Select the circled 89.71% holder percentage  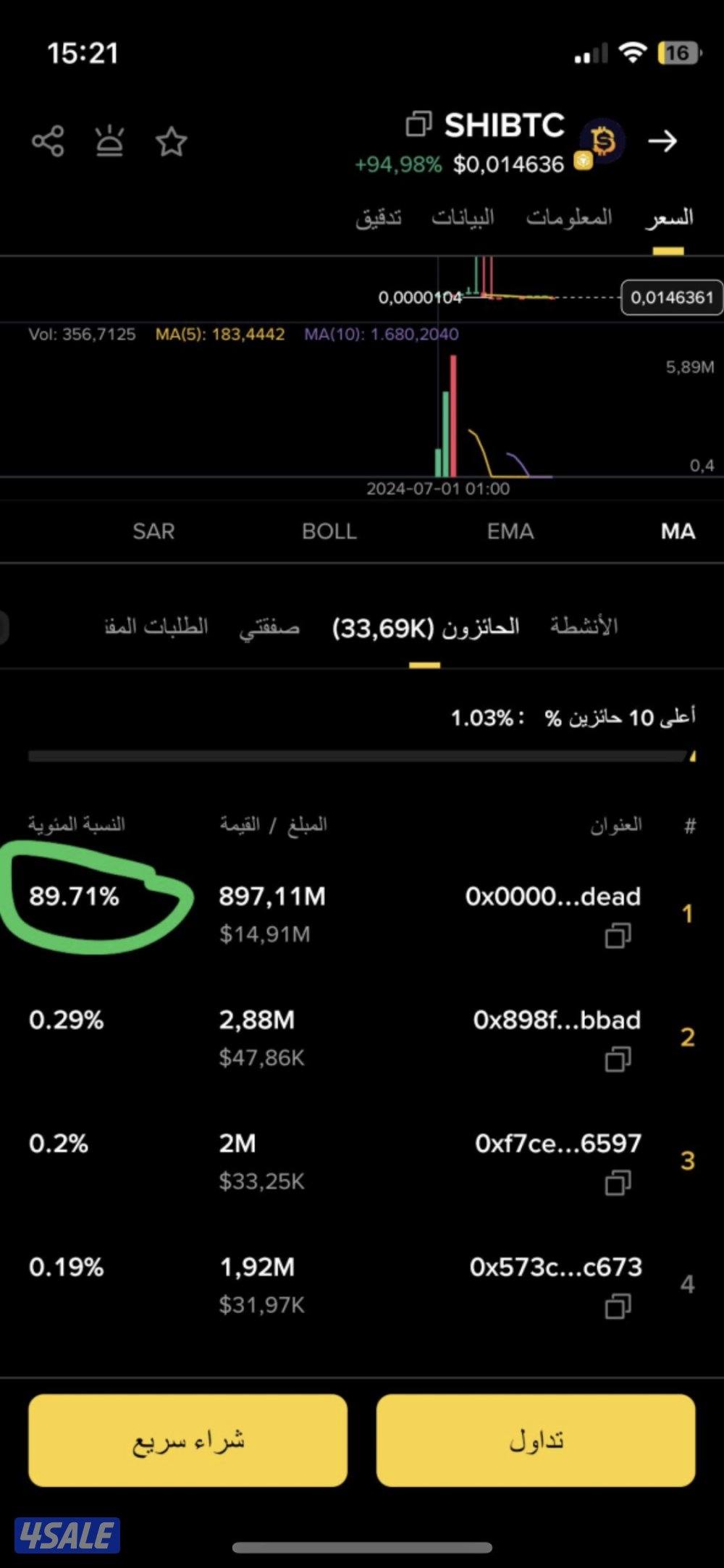click(x=74, y=897)
